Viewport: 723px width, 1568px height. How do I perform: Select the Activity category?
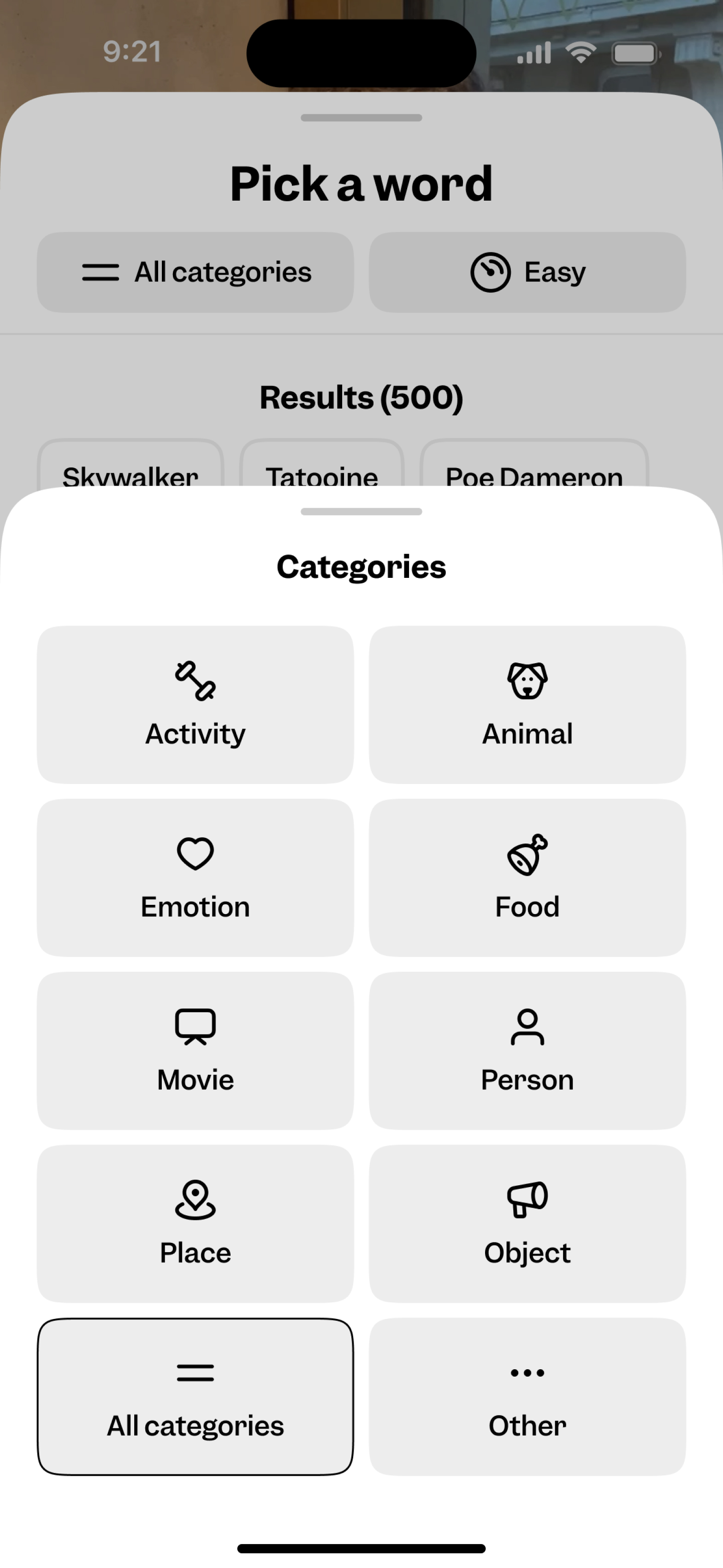195,704
